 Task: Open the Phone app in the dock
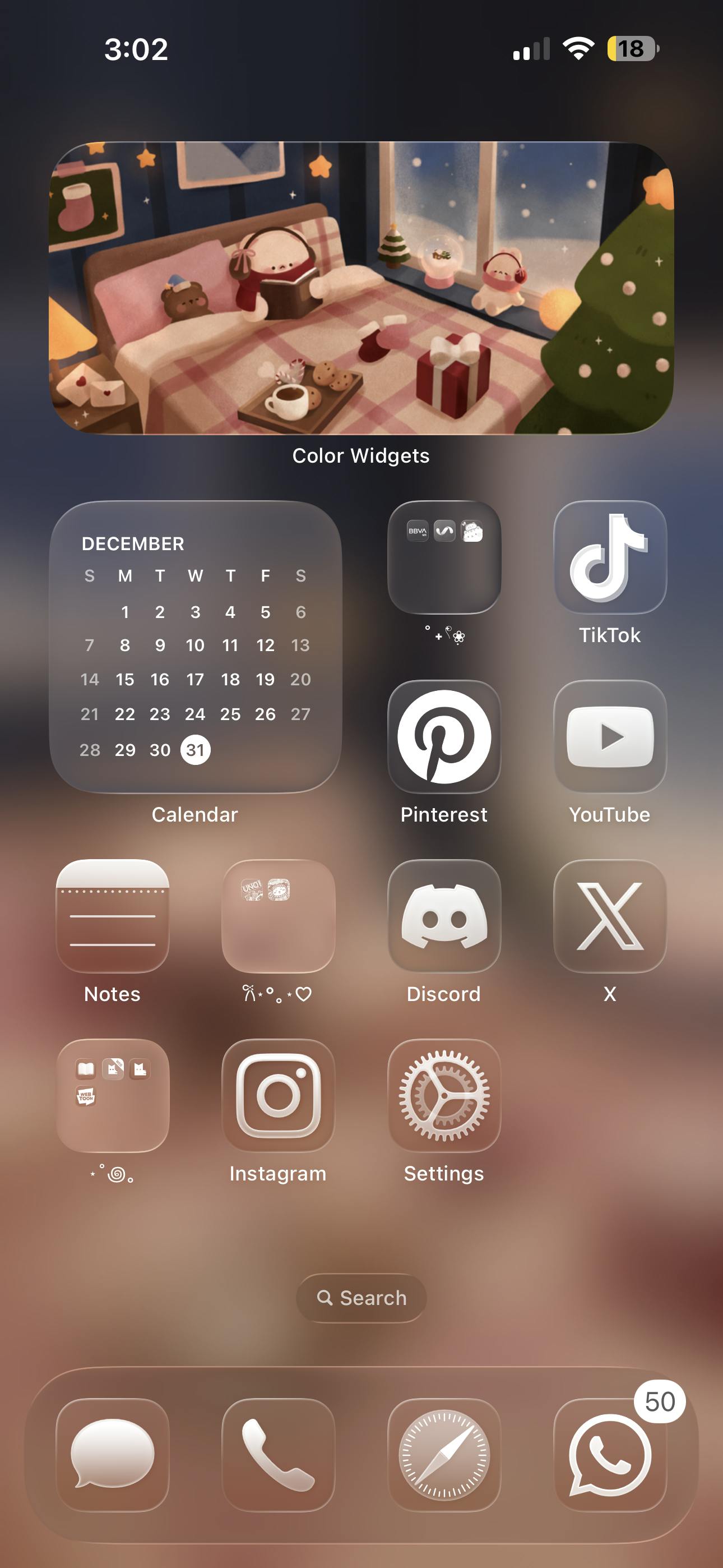click(278, 1454)
